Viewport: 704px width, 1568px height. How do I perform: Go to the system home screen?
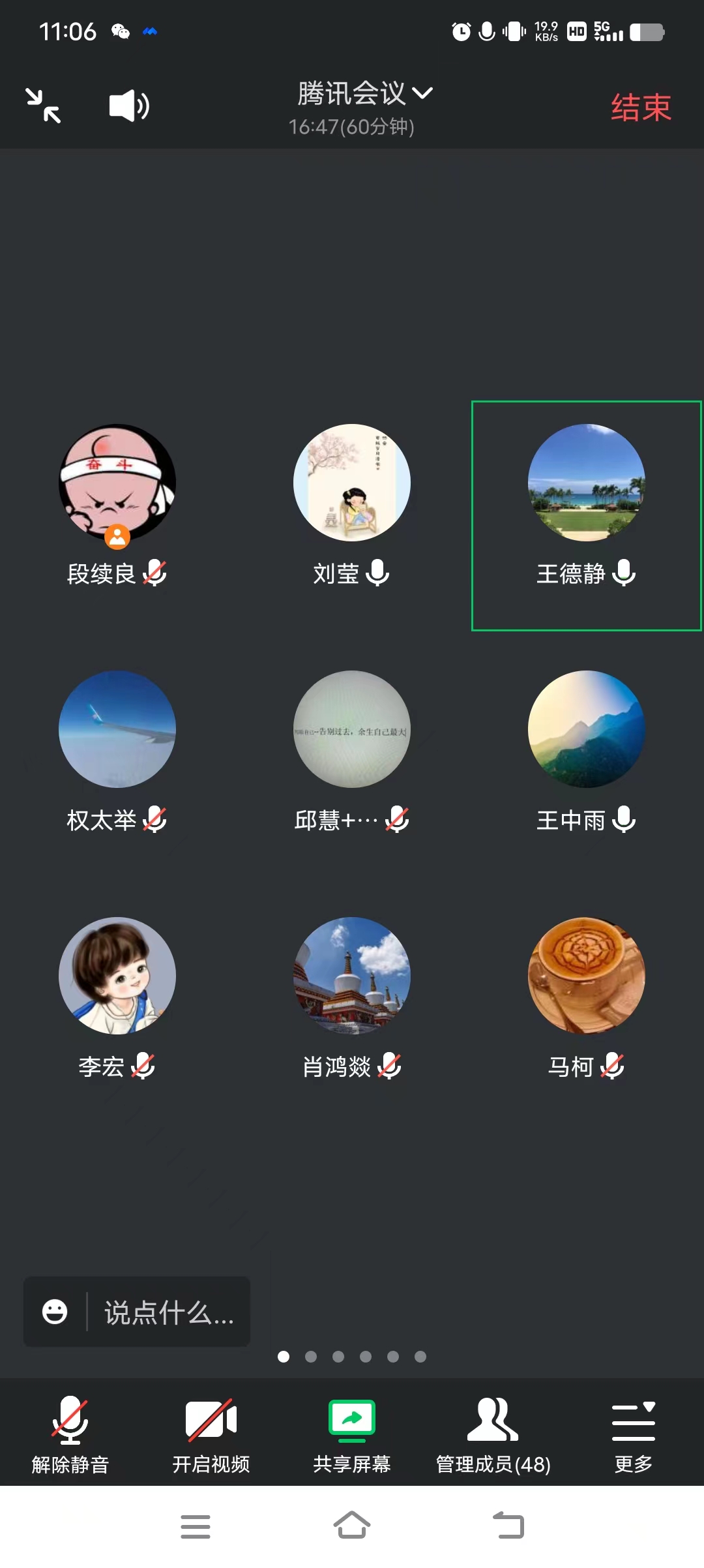point(352,1526)
